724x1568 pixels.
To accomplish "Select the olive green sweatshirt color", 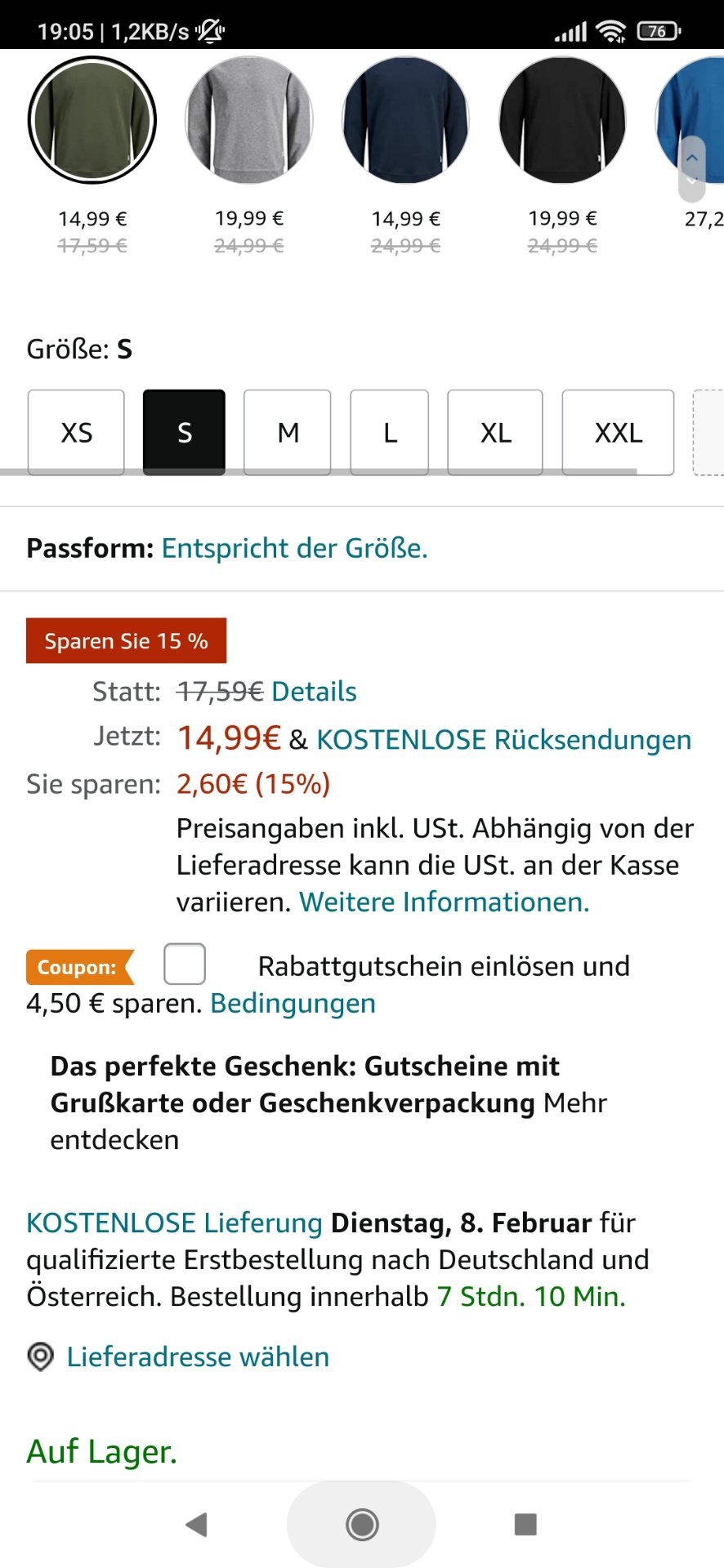I will [x=92, y=119].
